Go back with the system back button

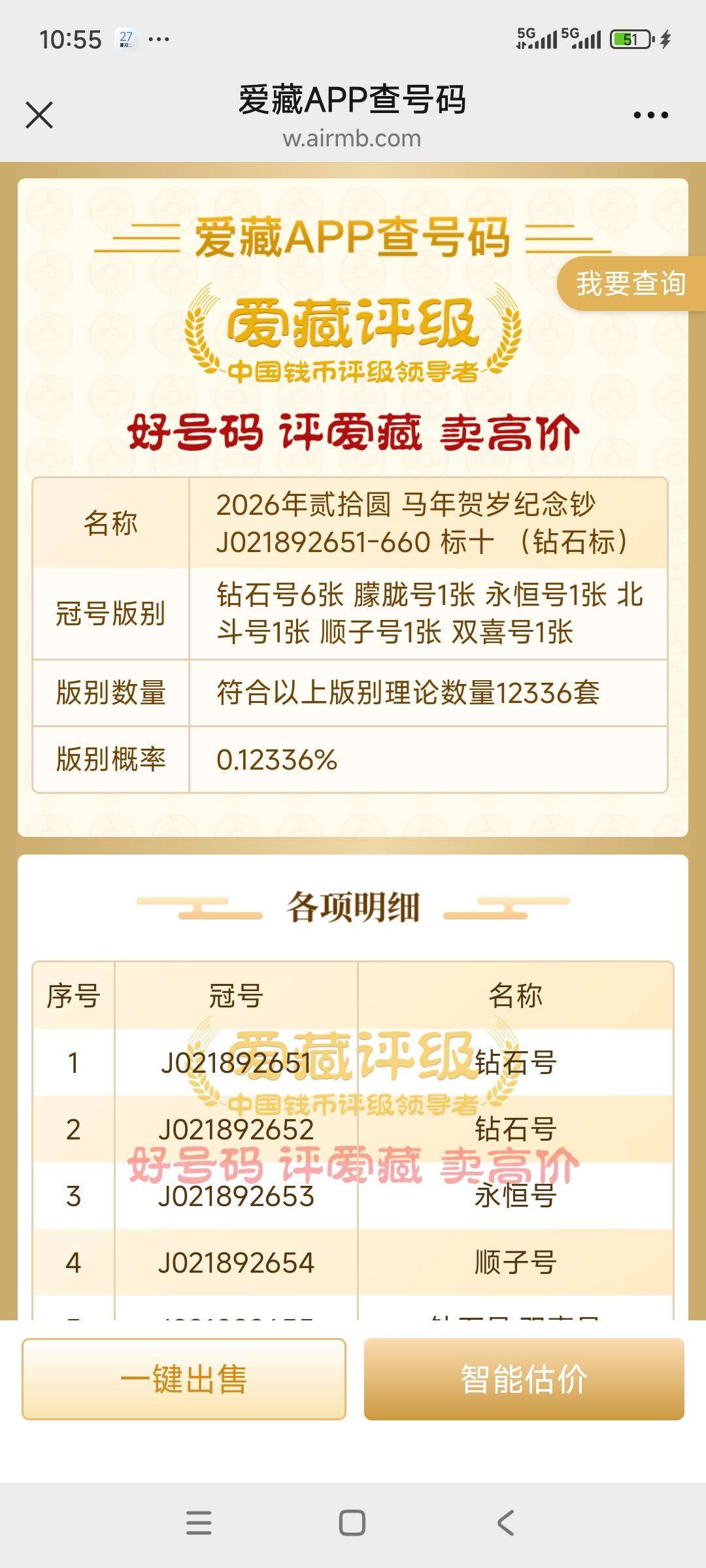506,1523
